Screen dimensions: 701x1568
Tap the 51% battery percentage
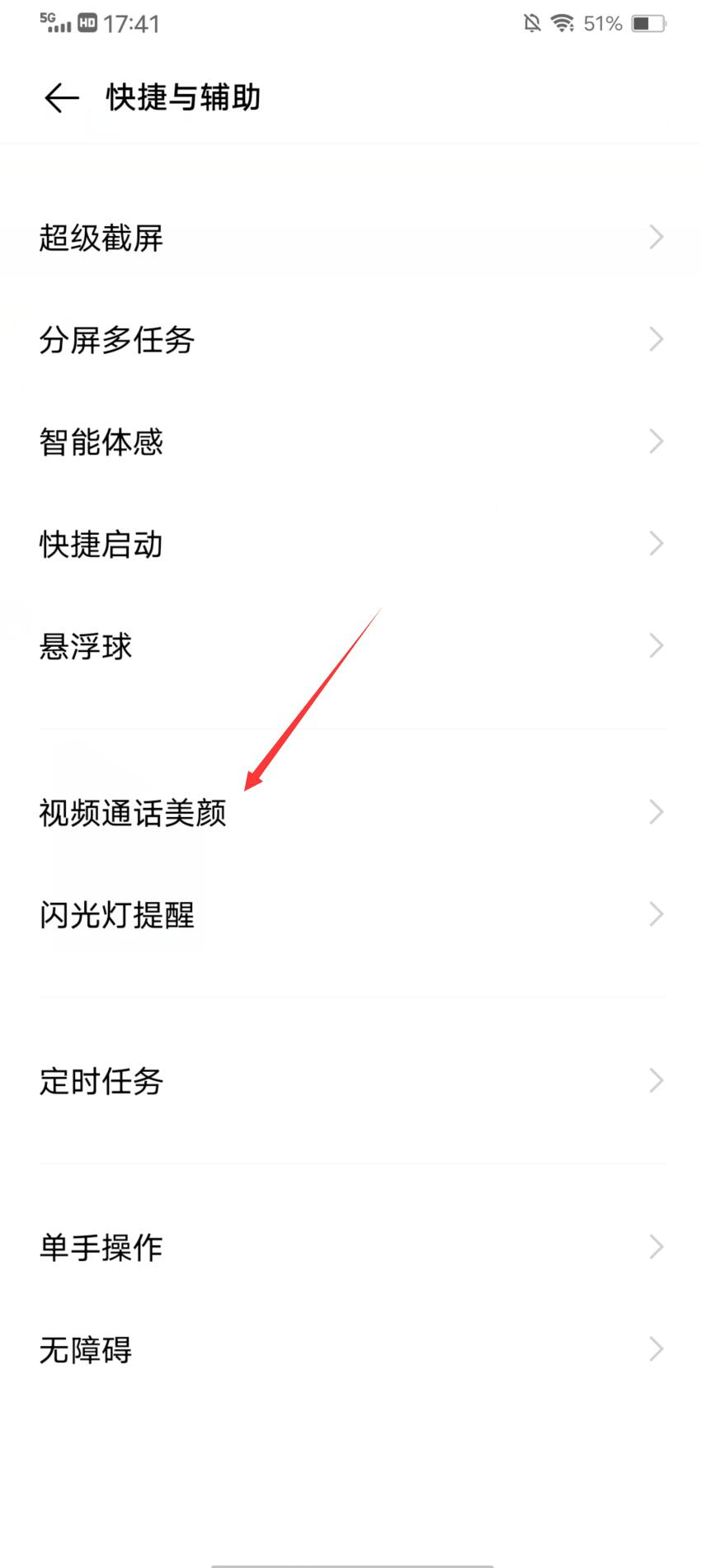[604, 23]
